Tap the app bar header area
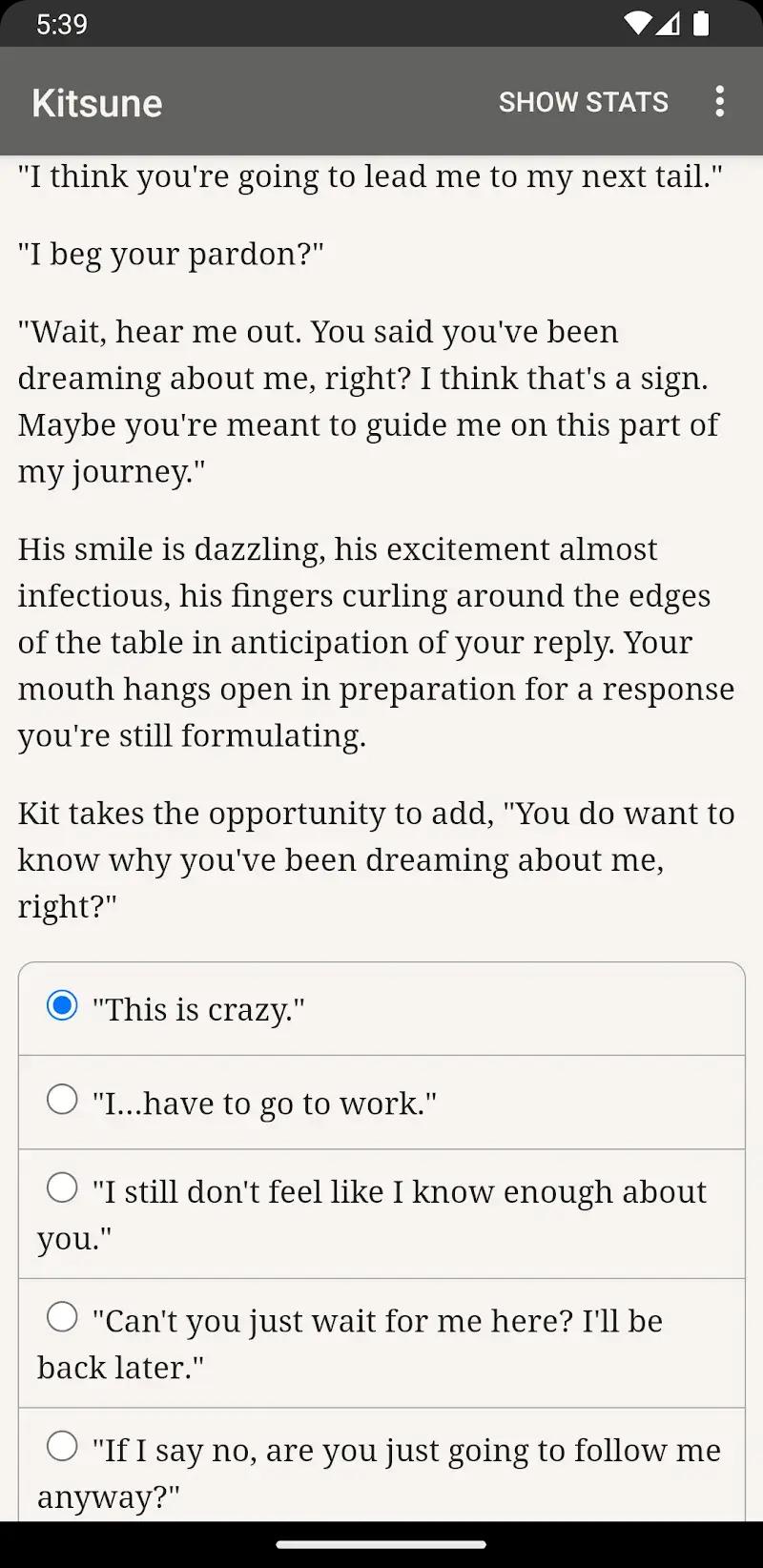 (381, 101)
